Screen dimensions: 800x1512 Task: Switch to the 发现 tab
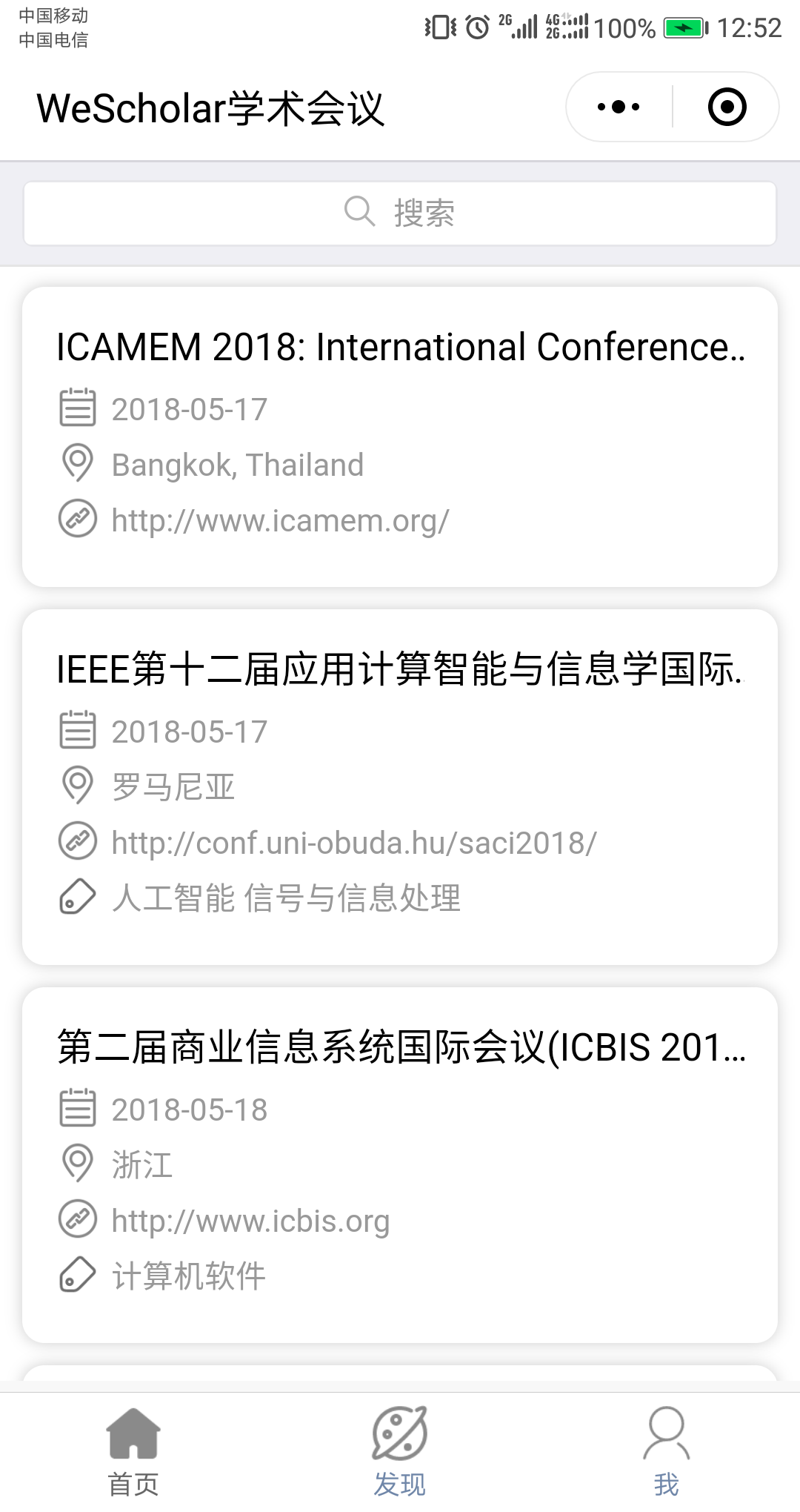coord(400,1453)
